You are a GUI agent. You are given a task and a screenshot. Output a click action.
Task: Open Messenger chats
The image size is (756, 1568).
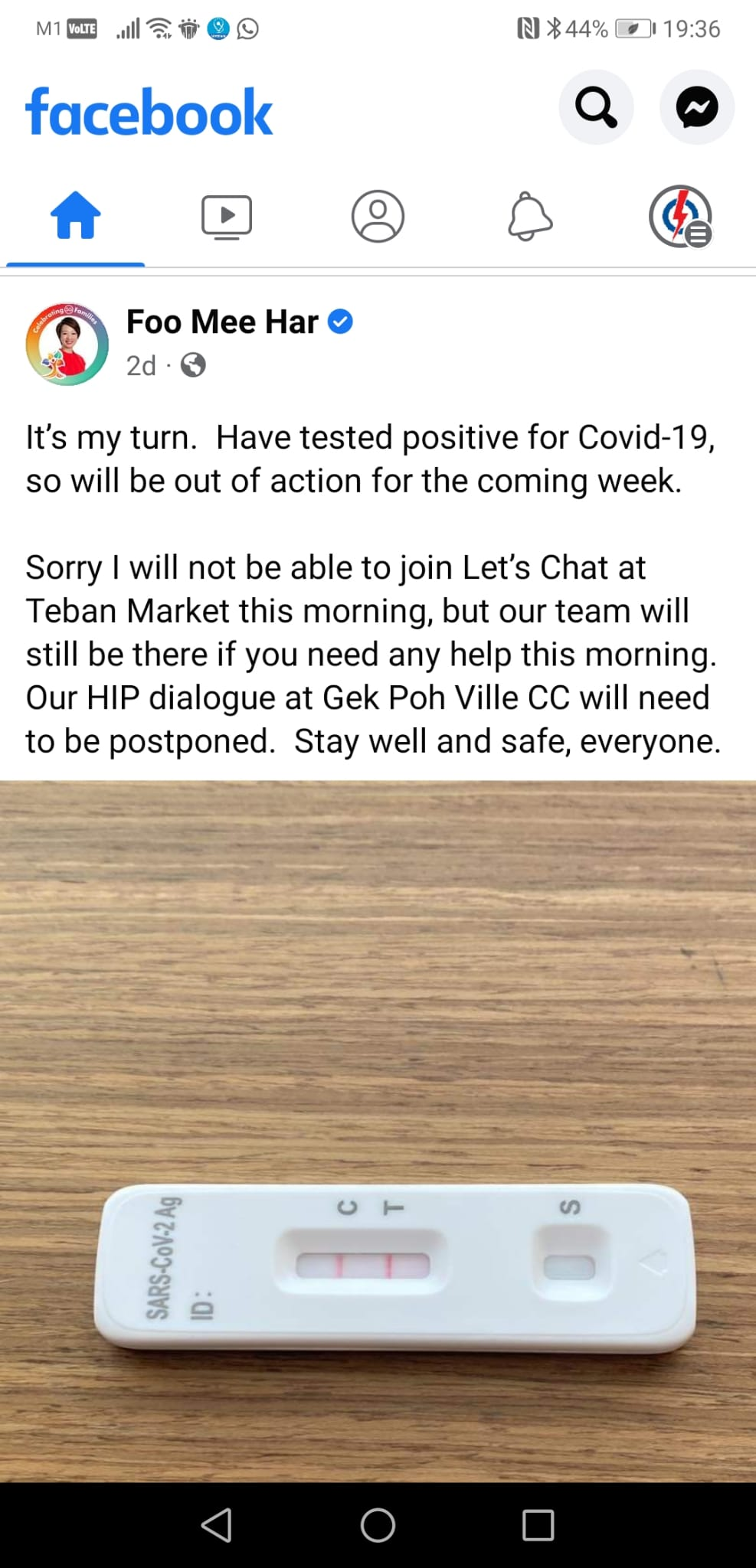tap(696, 107)
